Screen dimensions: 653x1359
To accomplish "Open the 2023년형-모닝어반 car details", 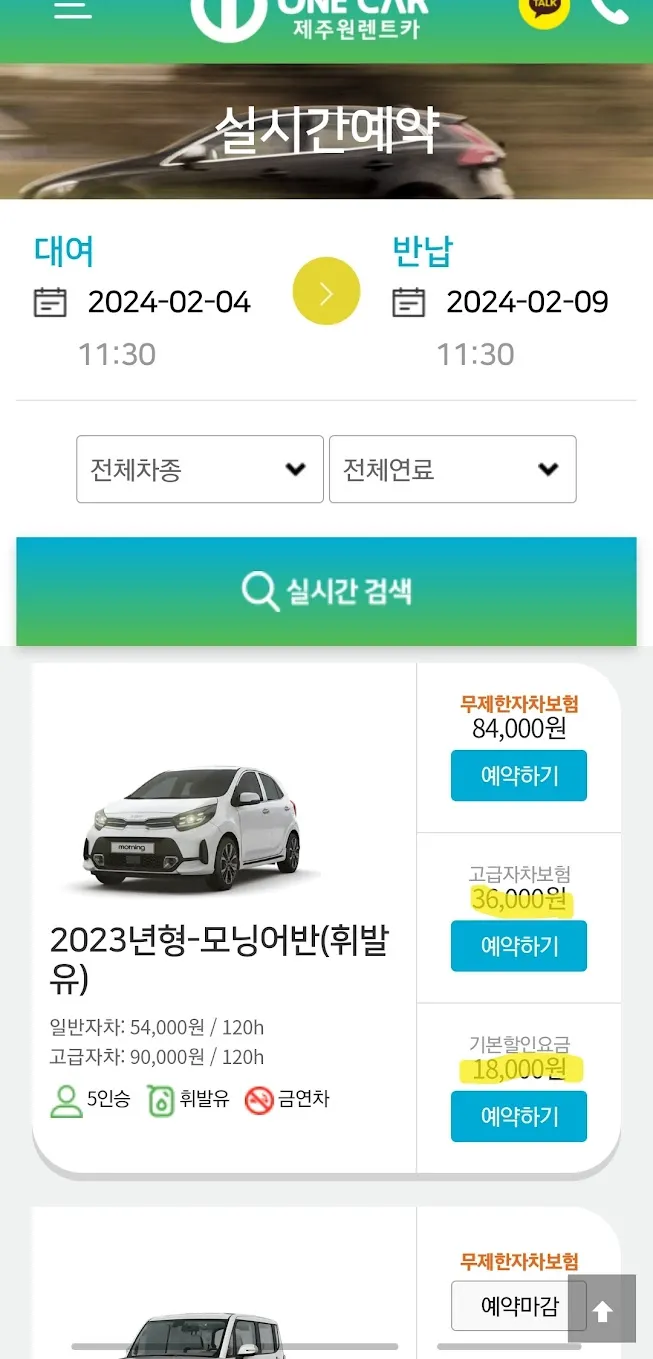I will tap(219, 957).
